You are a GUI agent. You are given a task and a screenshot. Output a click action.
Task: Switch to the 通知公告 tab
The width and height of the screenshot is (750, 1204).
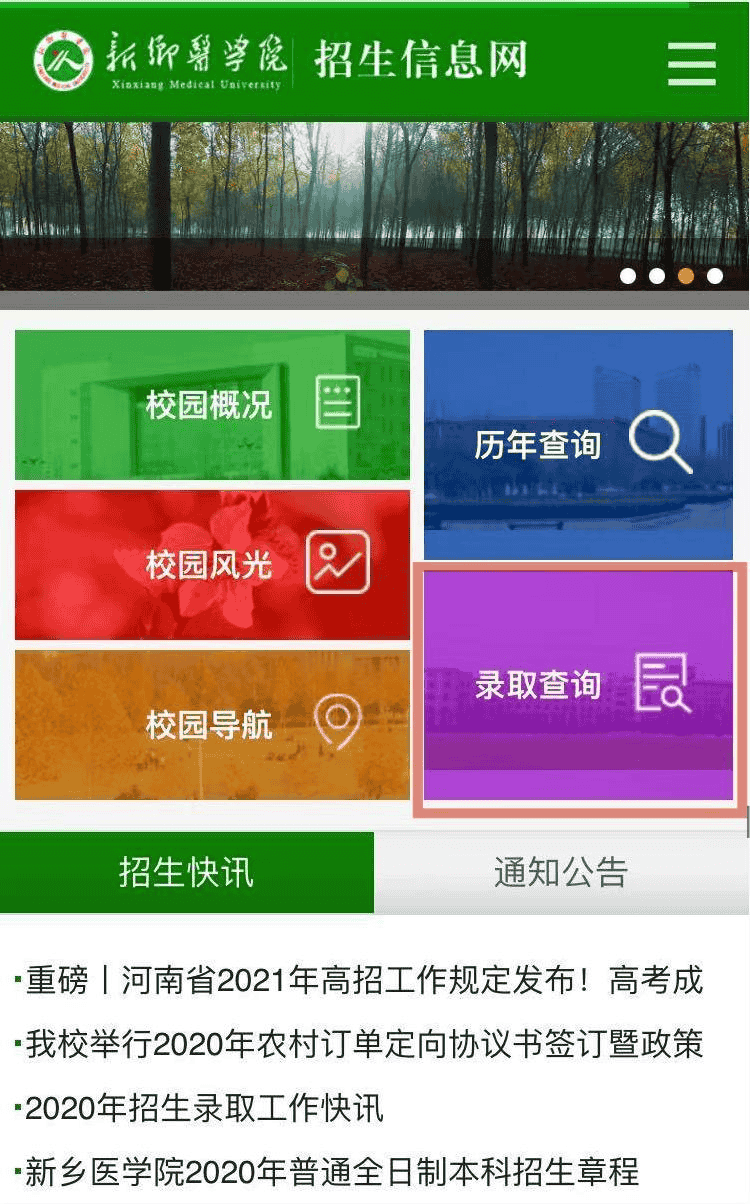(561, 872)
